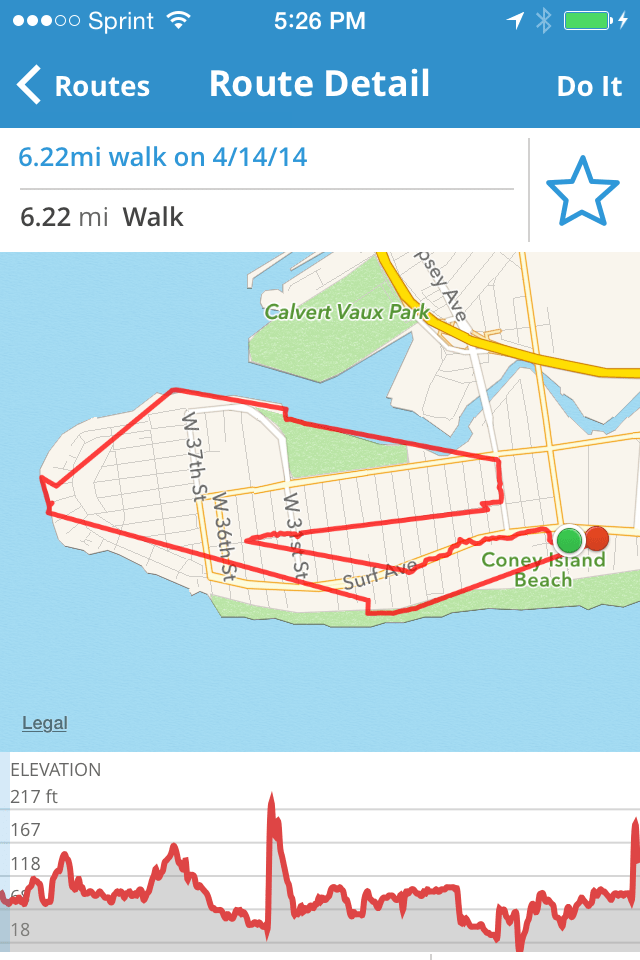Open the Legal link on the map
Screen dimensions: 640x960
pos(44,723)
